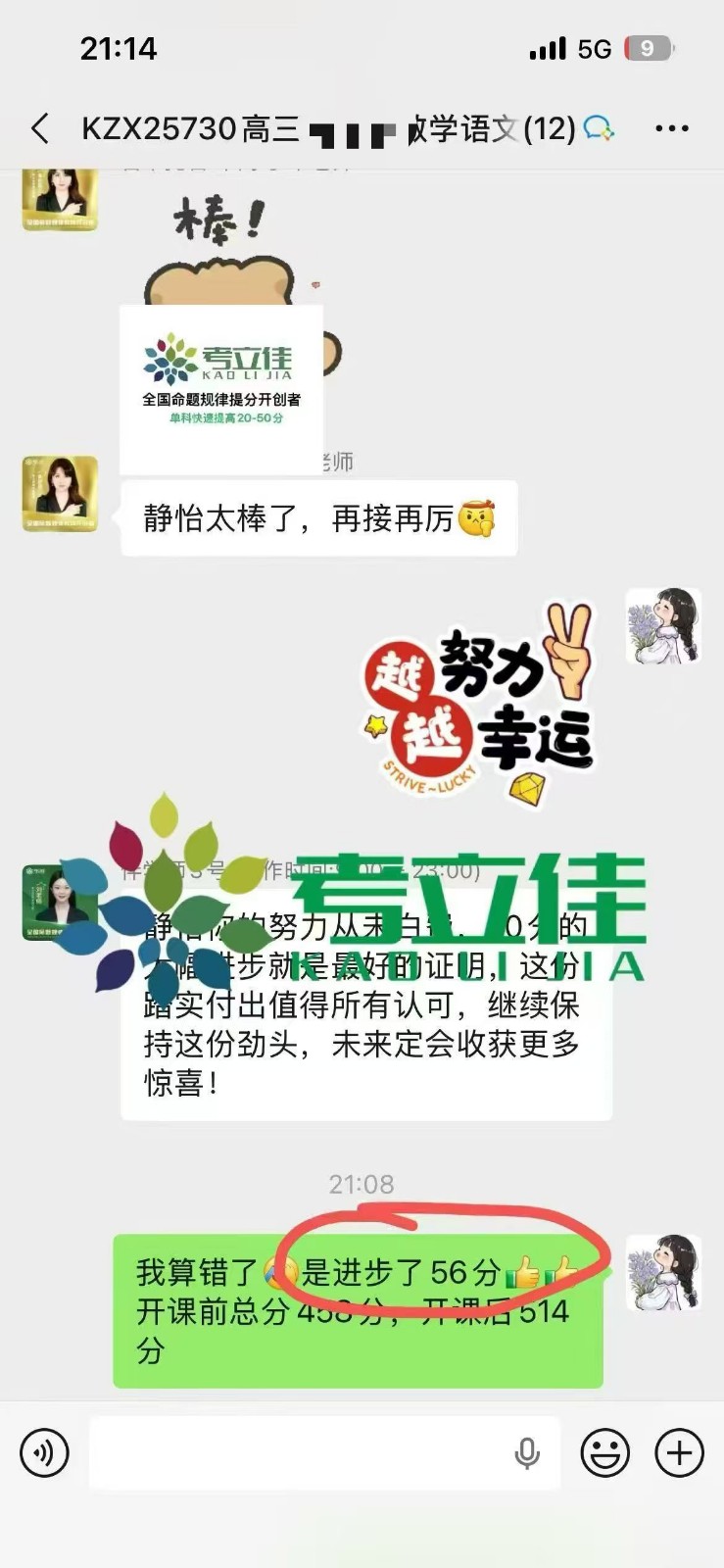The width and height of the screenshot is (724, 1568).
Task: Start voice-to-text with the microphone icon
Action: pos(527,1453)
